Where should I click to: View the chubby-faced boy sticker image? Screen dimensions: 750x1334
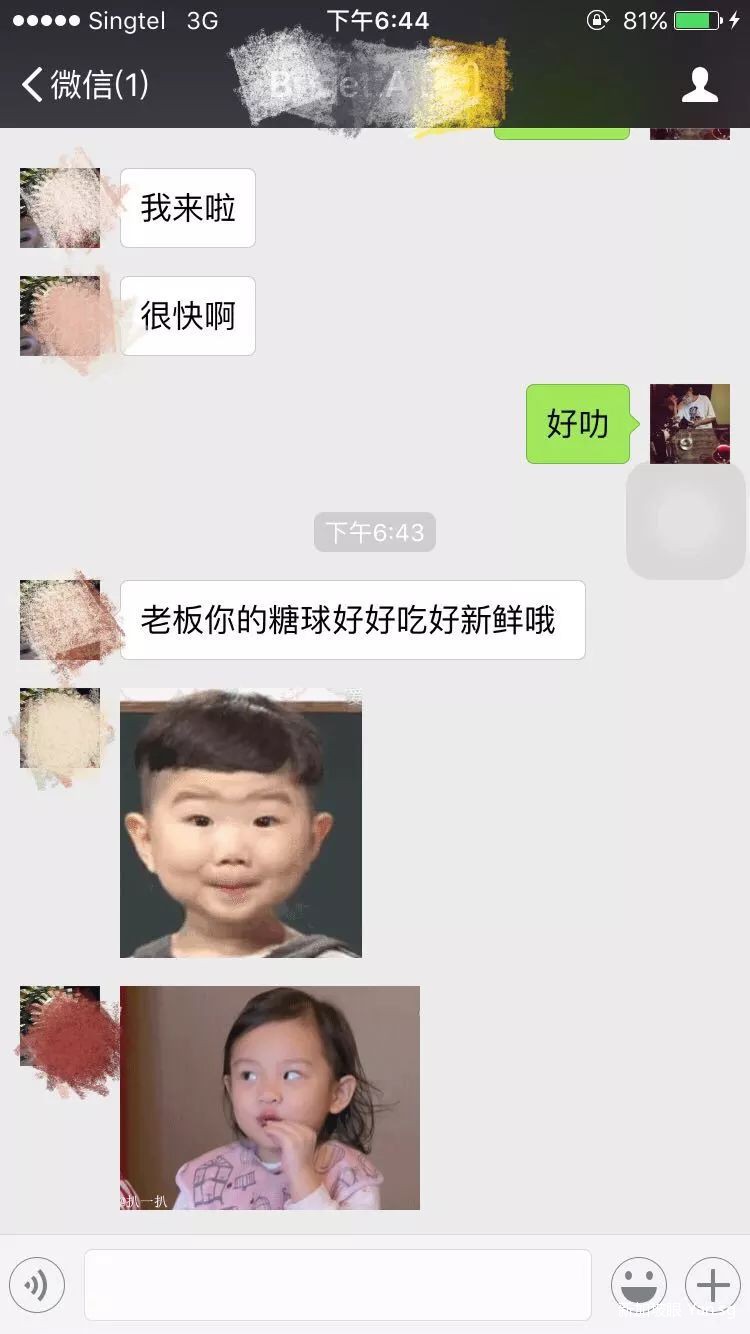[241, 823]
